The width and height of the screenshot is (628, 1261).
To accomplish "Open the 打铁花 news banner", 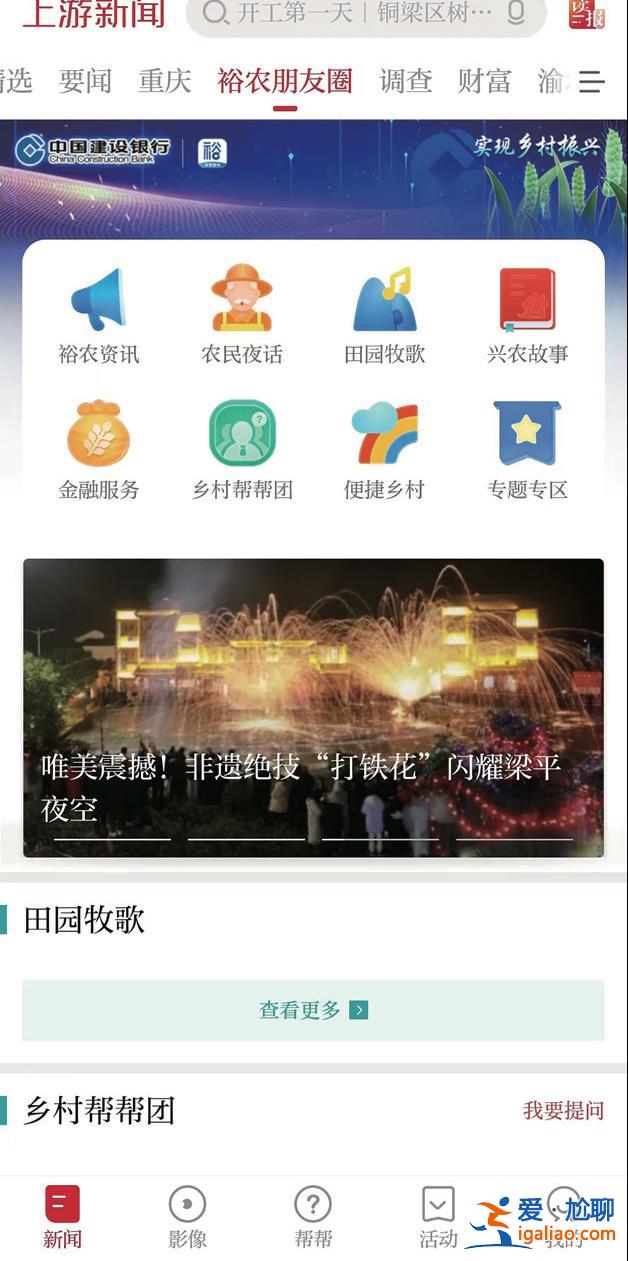I will tap(313, 707).
